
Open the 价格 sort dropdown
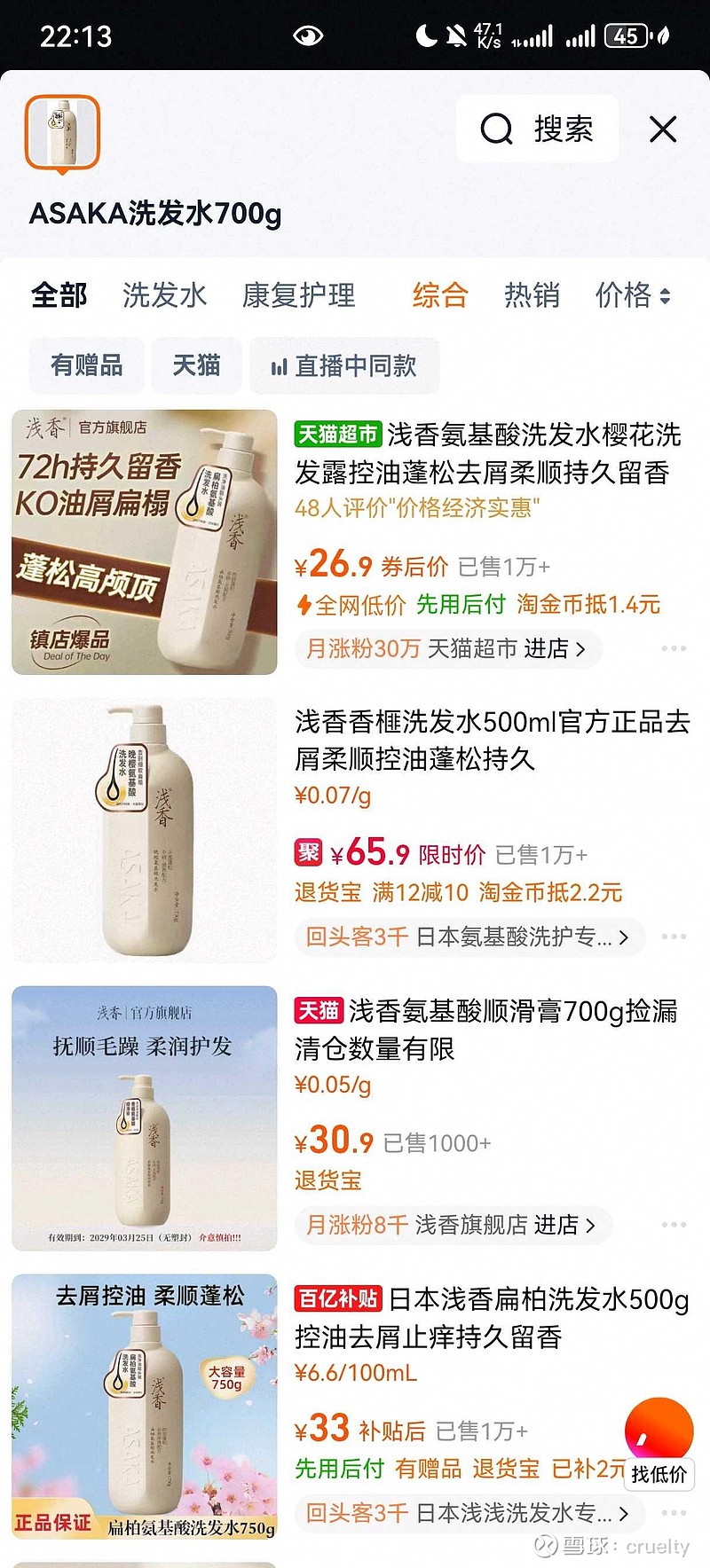(634, 295)
